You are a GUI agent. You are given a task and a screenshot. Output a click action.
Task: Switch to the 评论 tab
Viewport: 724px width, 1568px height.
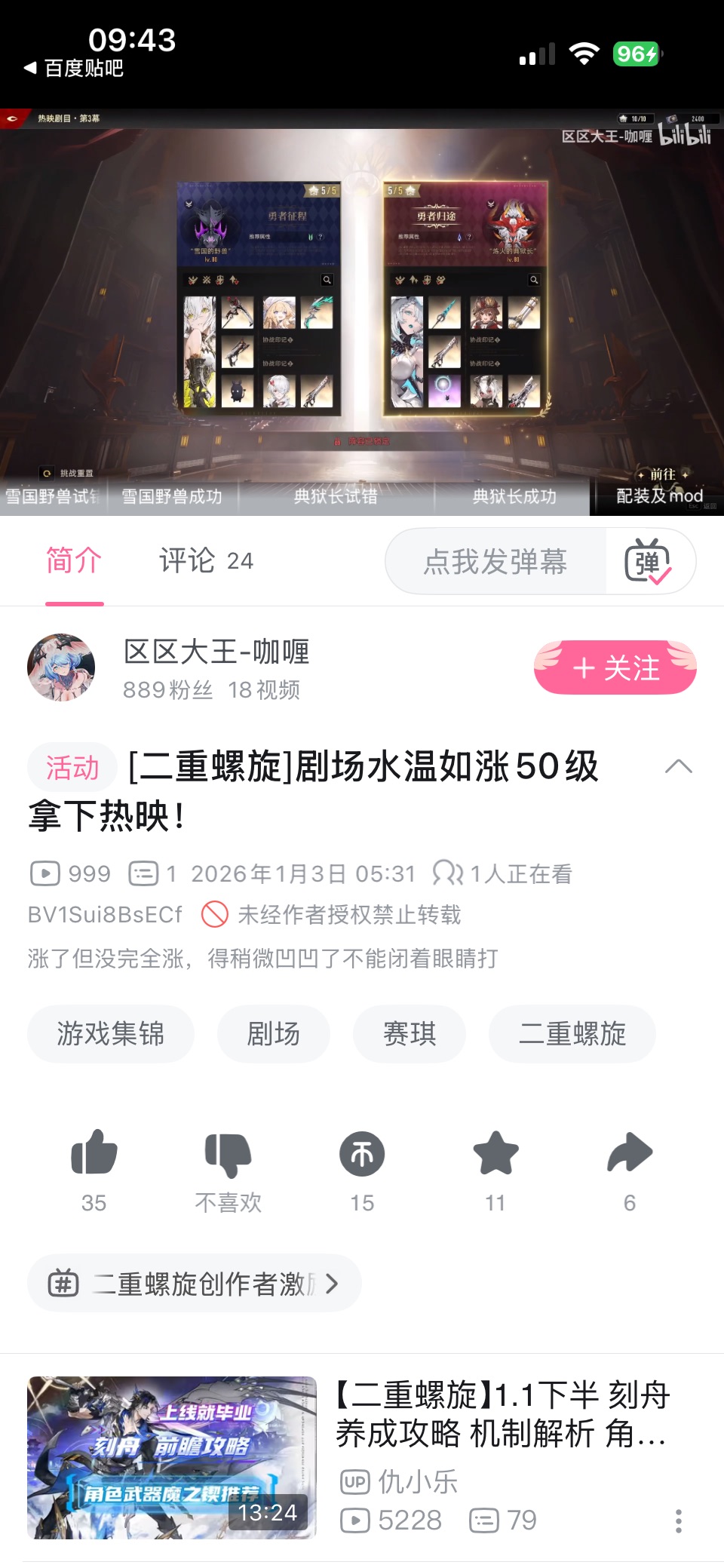(206, 561)
